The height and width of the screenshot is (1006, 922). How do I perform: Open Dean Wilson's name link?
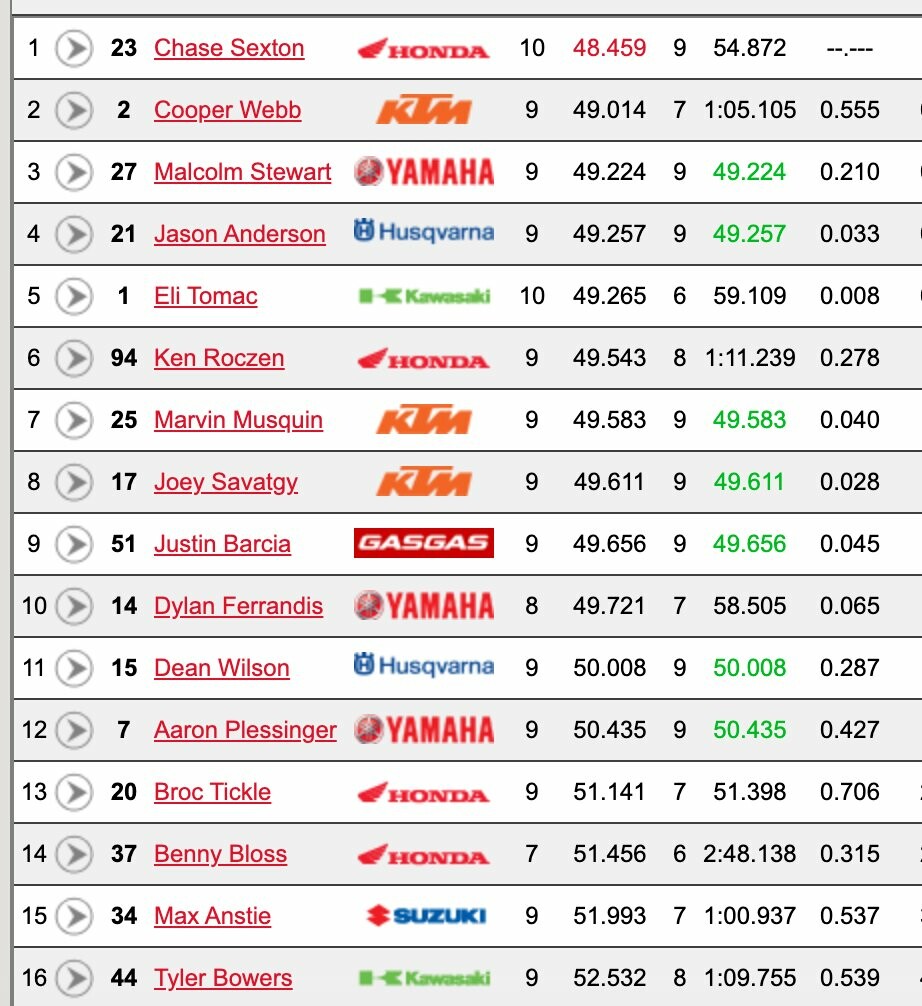221,668
